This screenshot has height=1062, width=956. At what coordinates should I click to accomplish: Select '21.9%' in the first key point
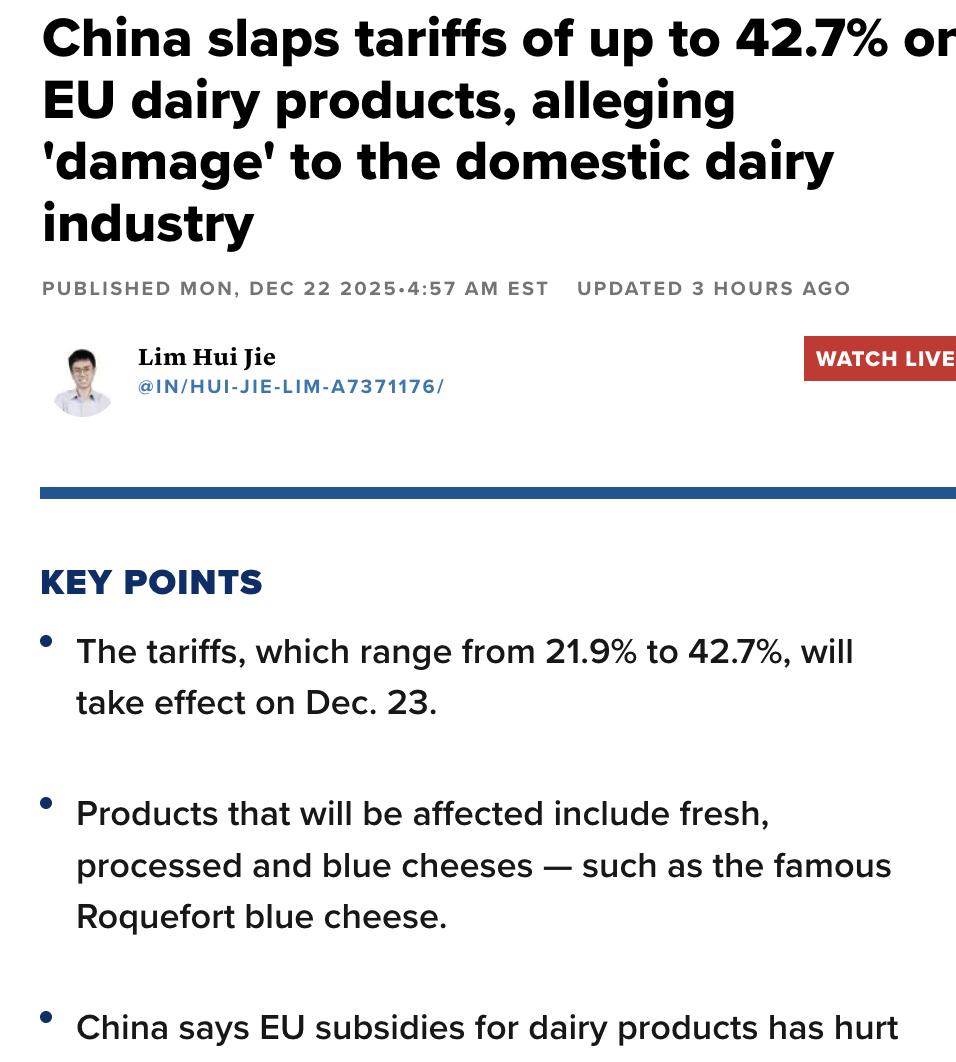click(592, 651)
